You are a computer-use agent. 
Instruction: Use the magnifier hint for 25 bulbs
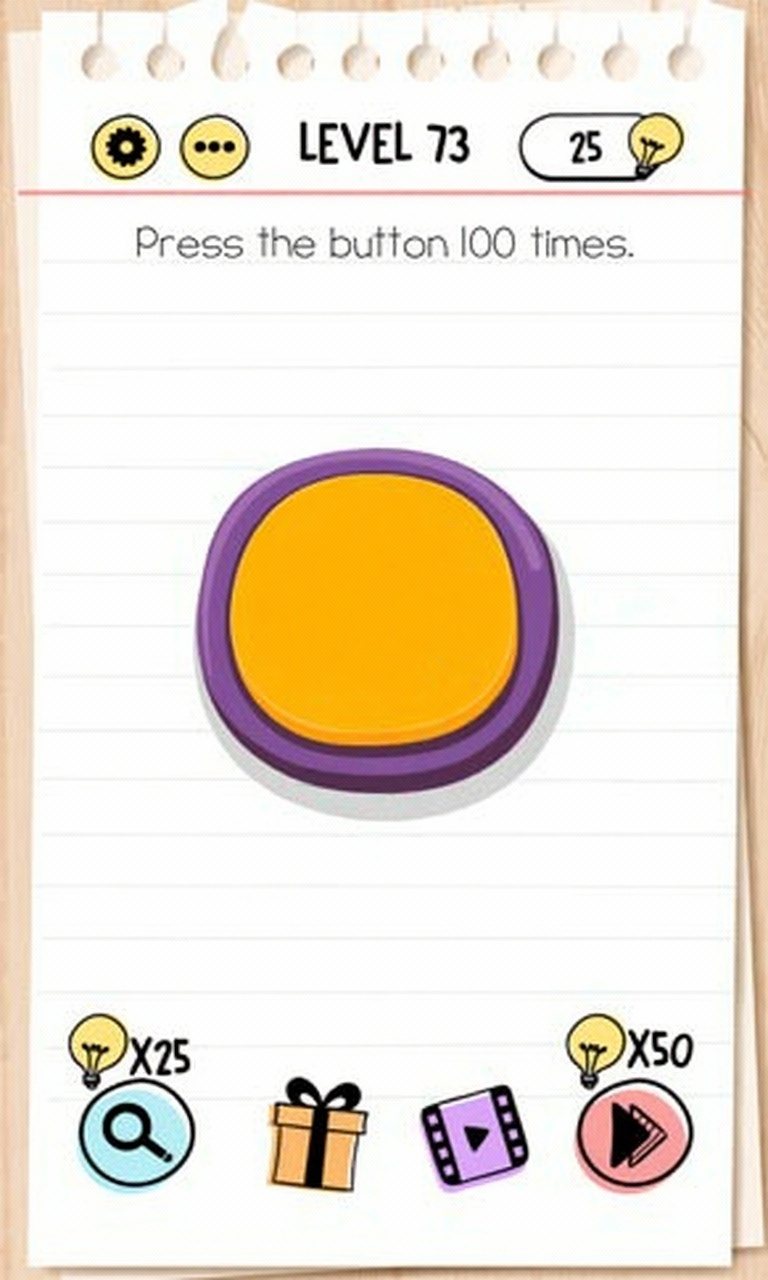[x=137, y=1134]
